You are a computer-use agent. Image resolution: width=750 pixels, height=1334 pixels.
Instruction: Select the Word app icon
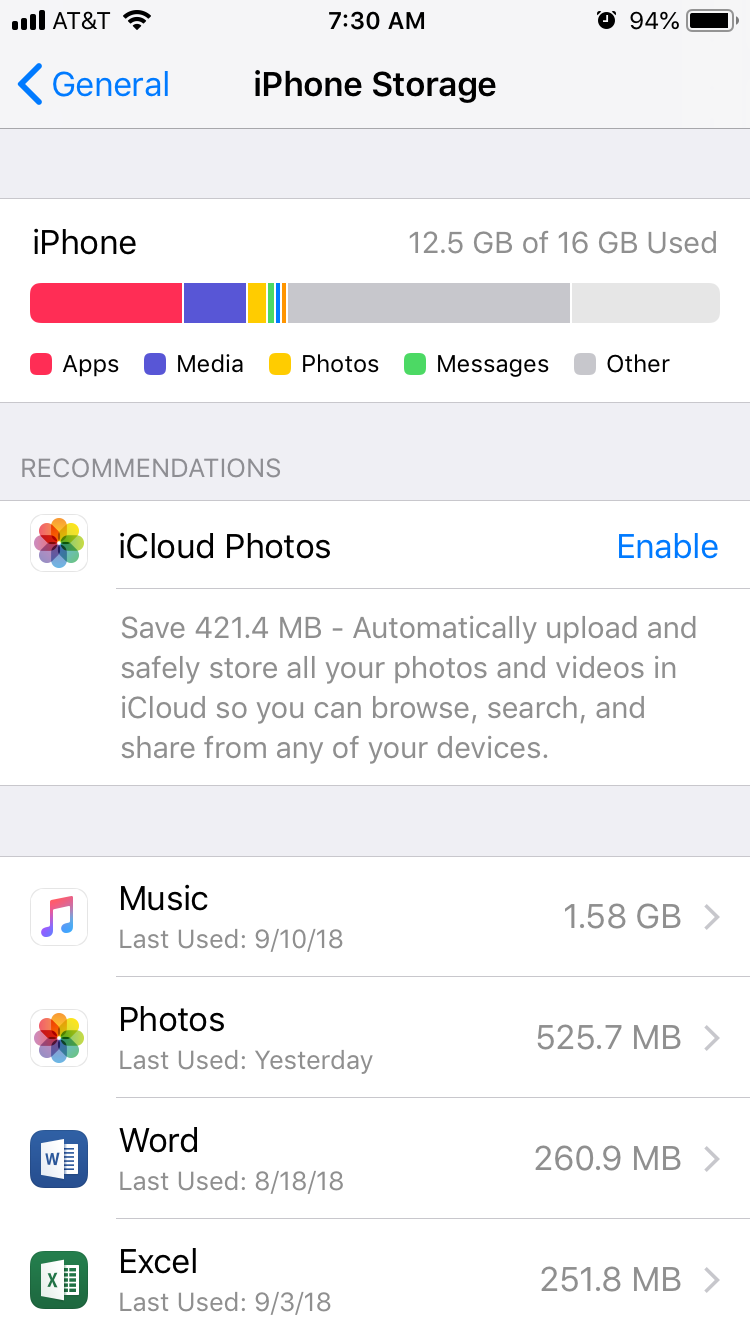[x=58, y=1158]
